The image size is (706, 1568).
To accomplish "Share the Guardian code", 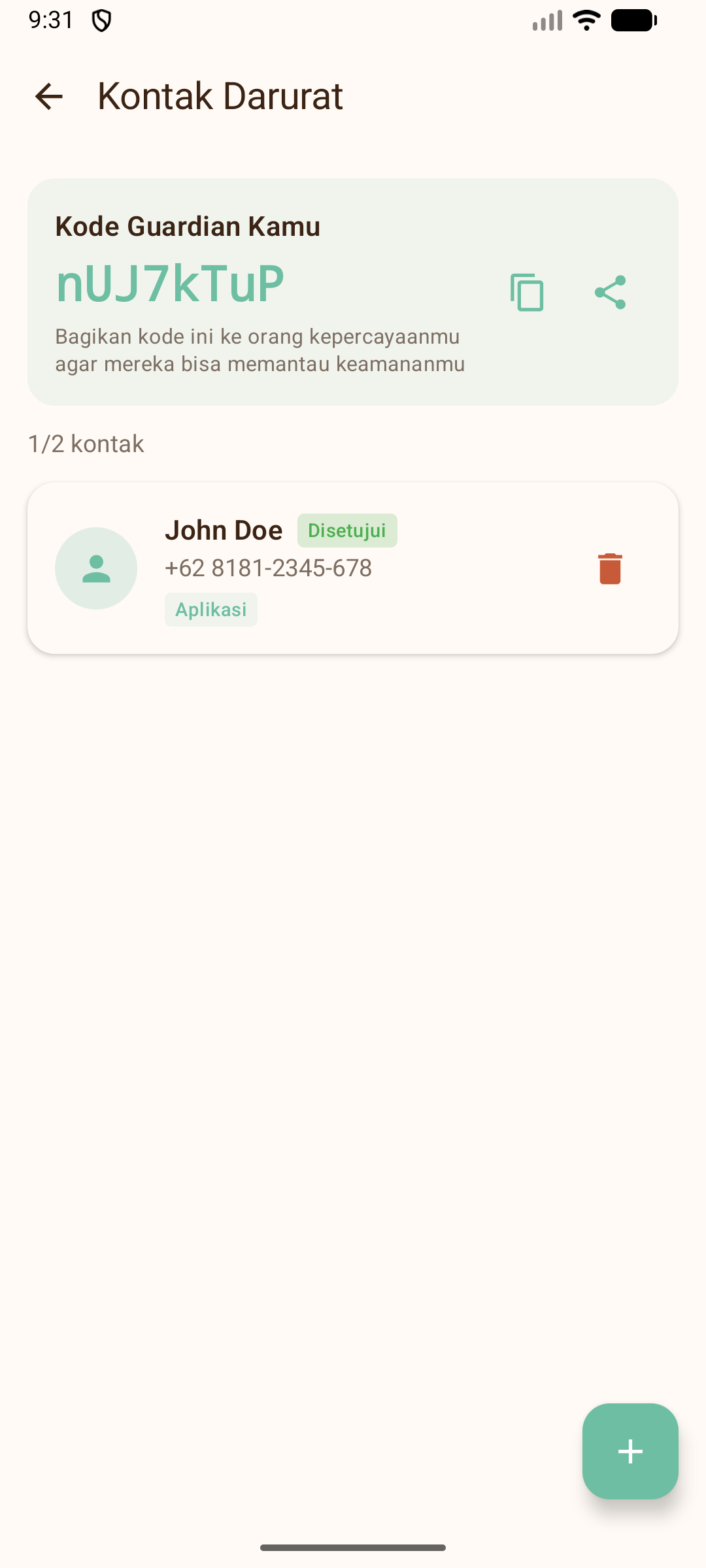I will (x=611, y=292).
